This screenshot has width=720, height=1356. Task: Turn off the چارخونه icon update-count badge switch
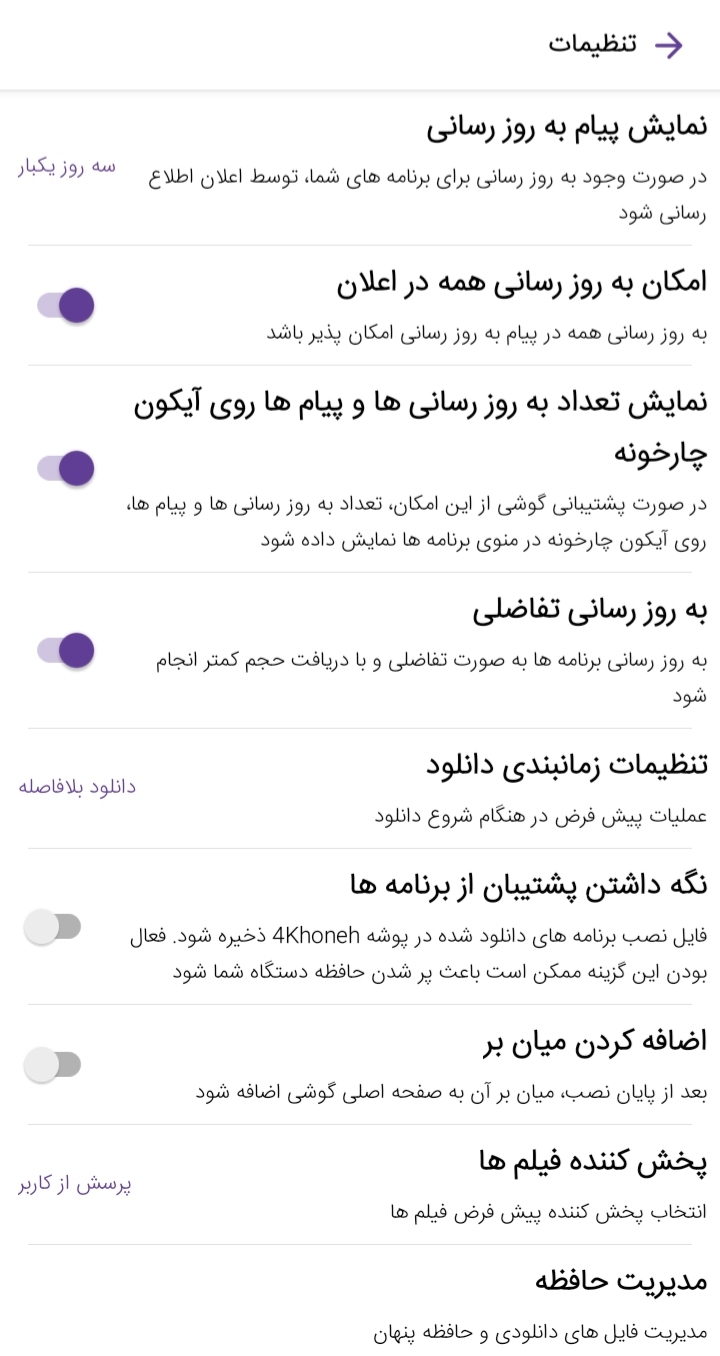click(66, 467)
